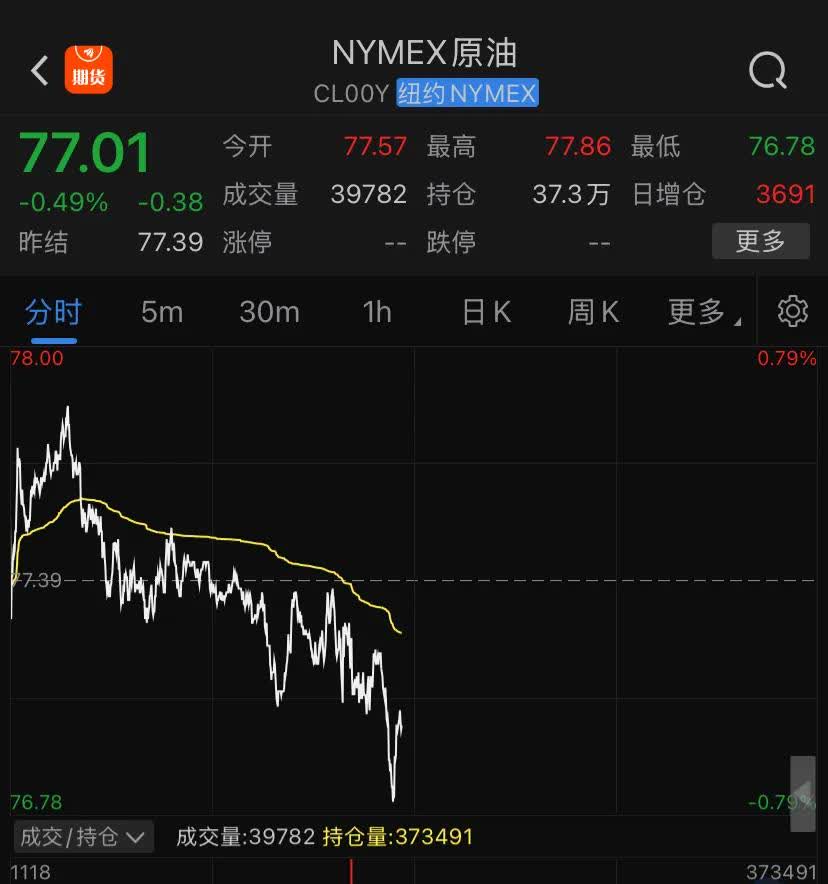Select the 分时 intraday chart tab
The height and width of the screenshot is (884, 828).
(x=52, y=312)
